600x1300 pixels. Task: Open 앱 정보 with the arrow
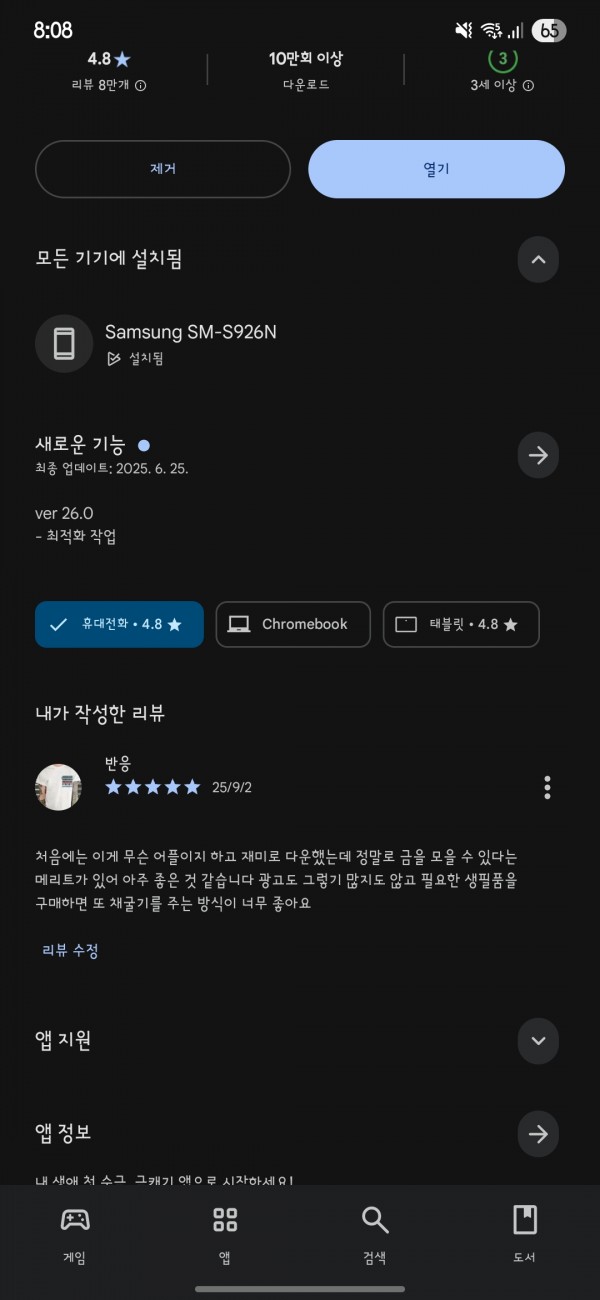[538, 1134]
